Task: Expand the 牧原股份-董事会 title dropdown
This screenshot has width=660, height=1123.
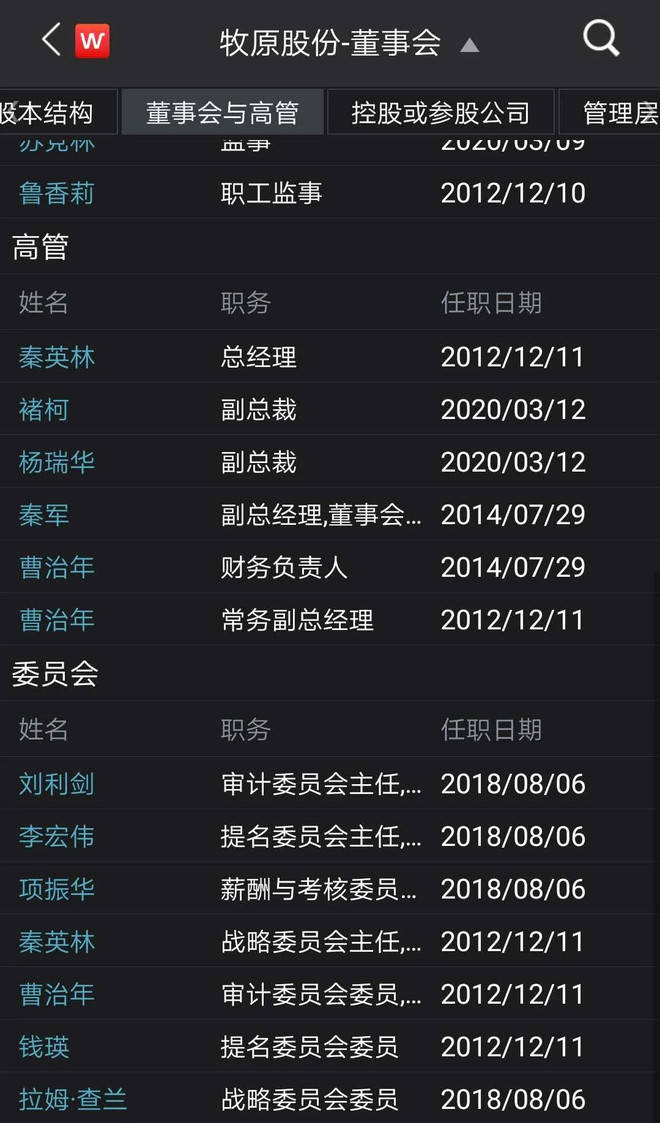Action: pyautogui.click(x=469, y=44)
